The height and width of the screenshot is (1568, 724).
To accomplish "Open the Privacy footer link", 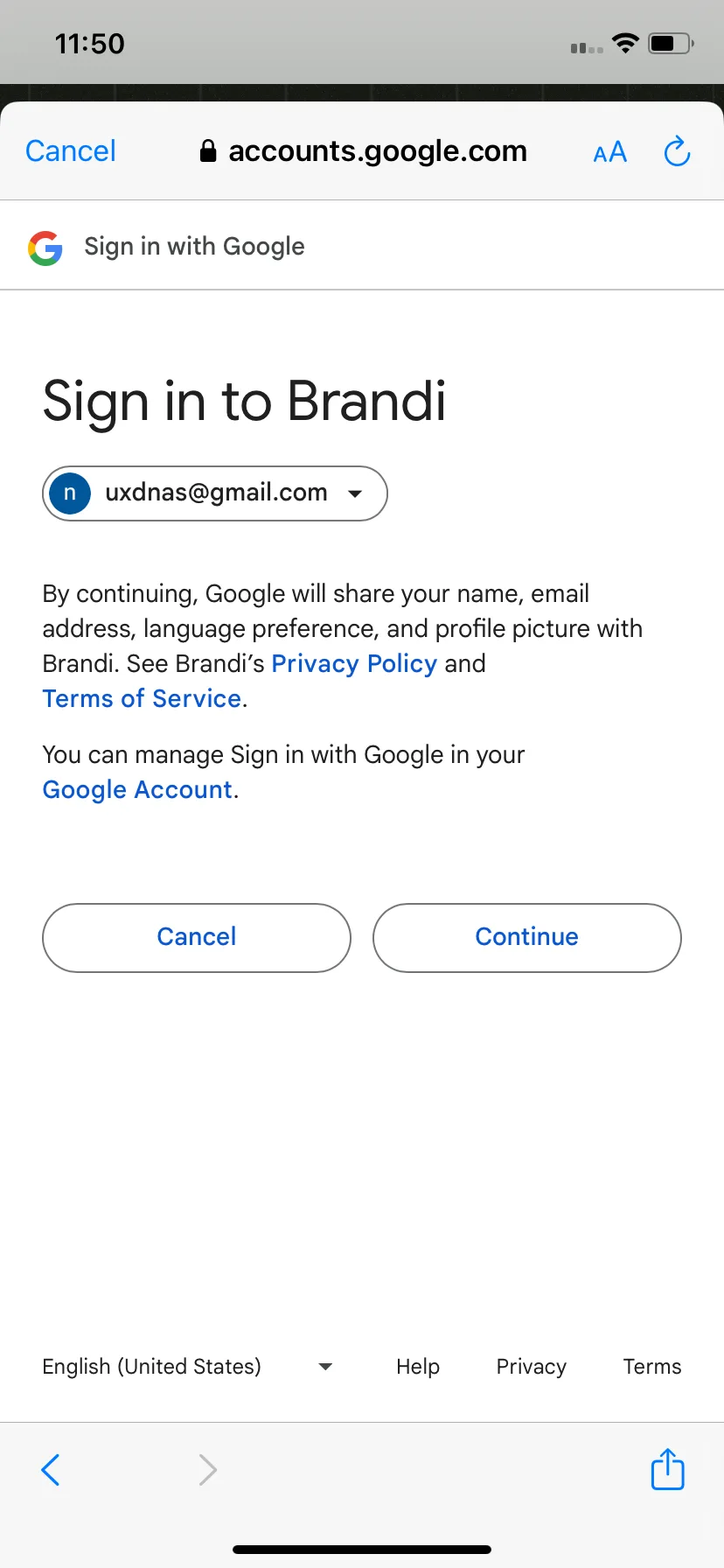I will tap(531, 1367).
